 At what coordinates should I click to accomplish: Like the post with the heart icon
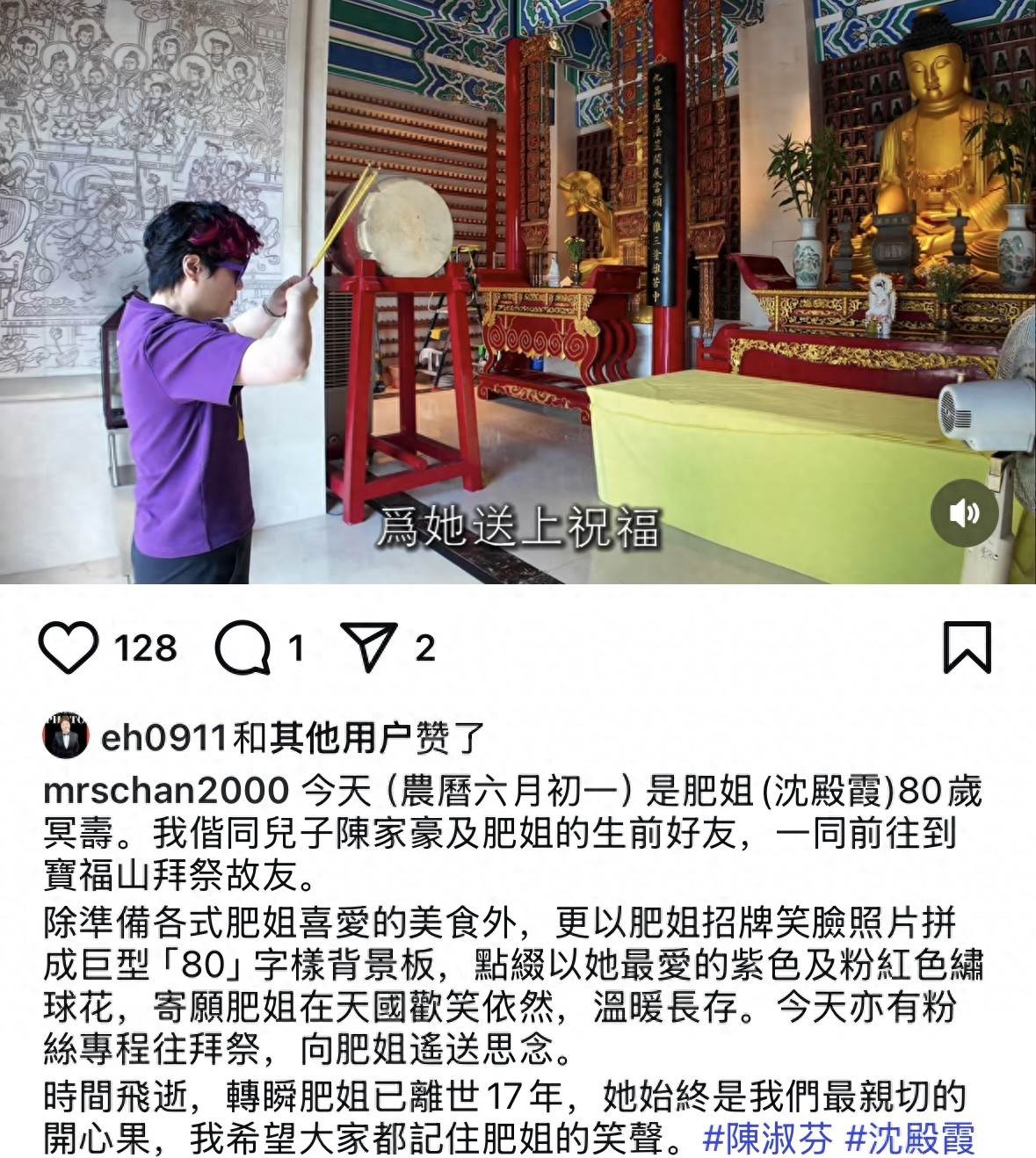(69, 648)
